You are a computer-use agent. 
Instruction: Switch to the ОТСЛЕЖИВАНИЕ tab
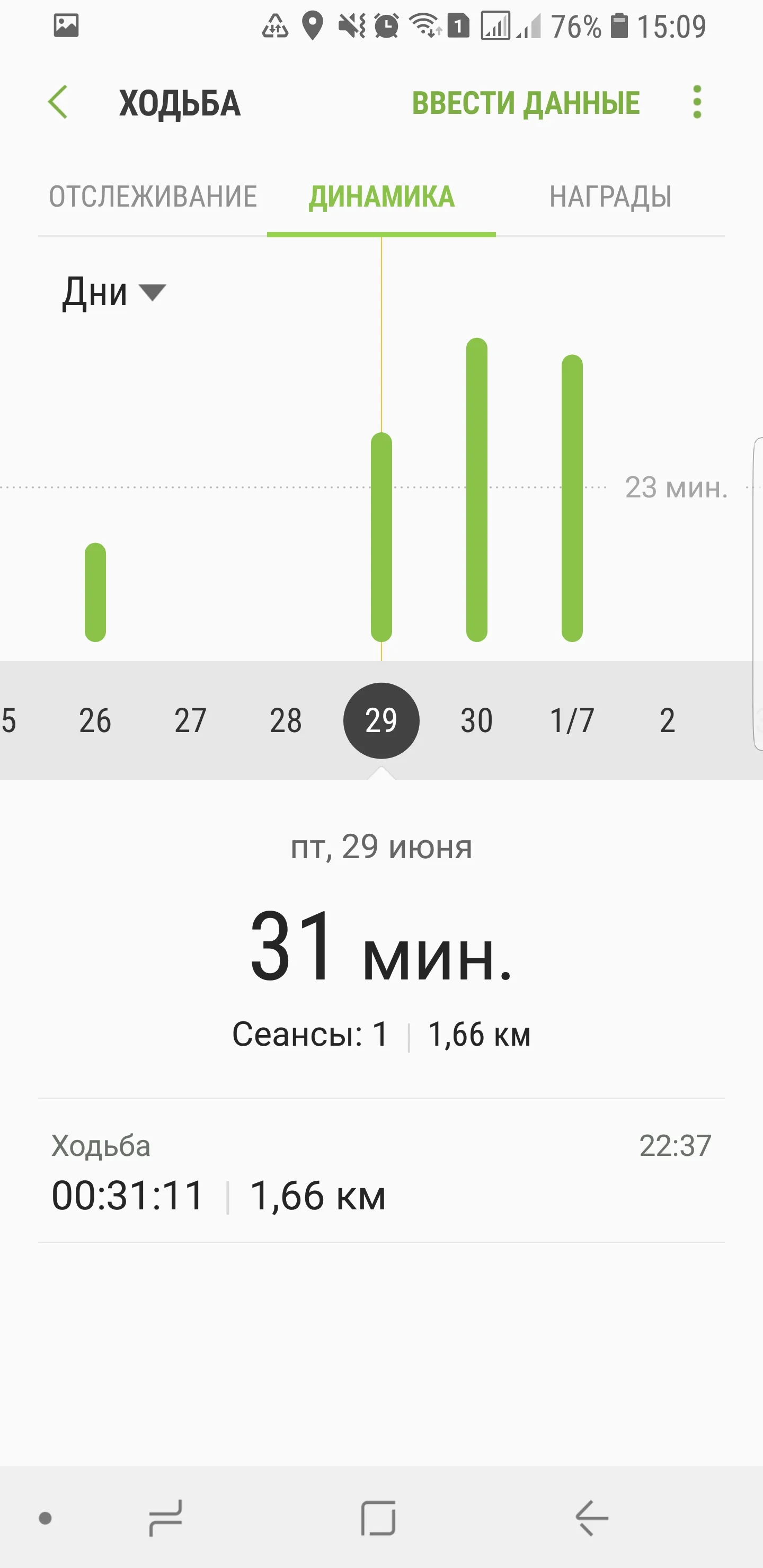153,197
